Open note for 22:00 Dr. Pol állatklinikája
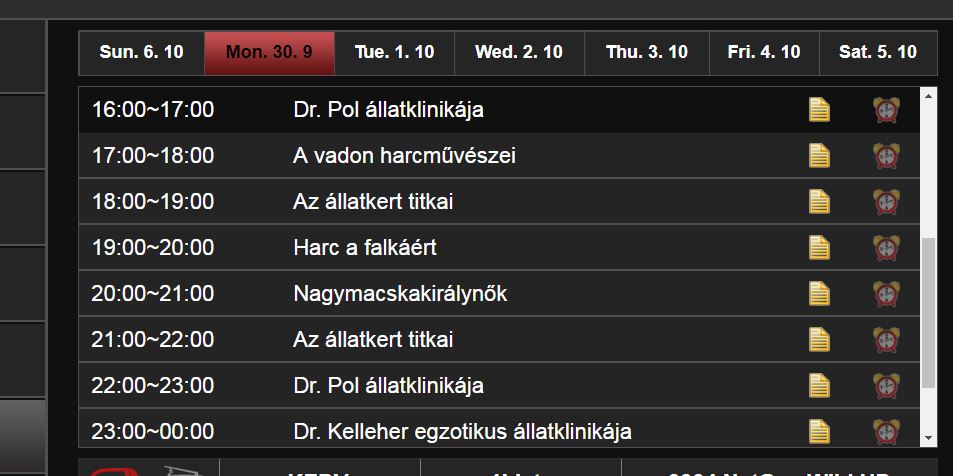 [x=819, y=386]
